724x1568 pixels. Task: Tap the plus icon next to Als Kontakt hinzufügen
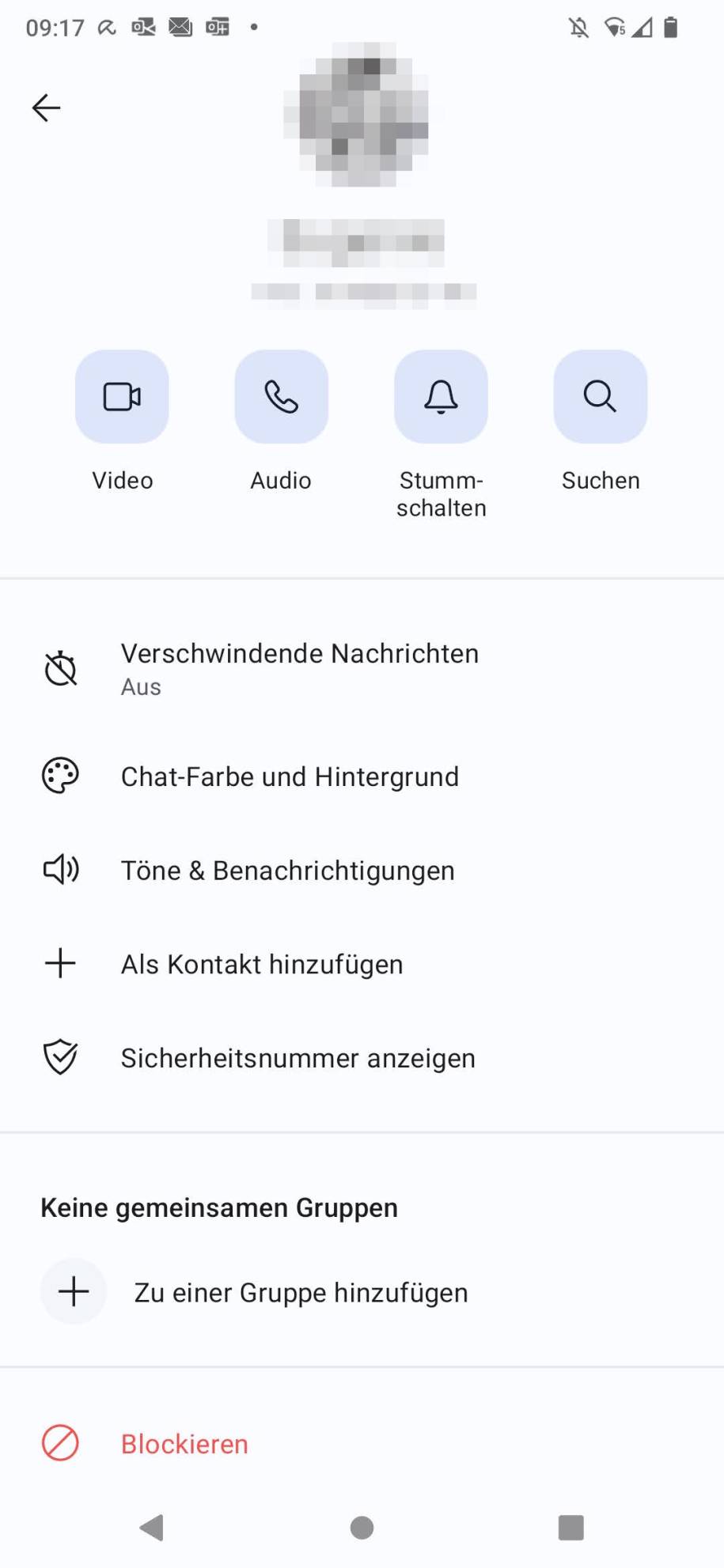point(60,963)
